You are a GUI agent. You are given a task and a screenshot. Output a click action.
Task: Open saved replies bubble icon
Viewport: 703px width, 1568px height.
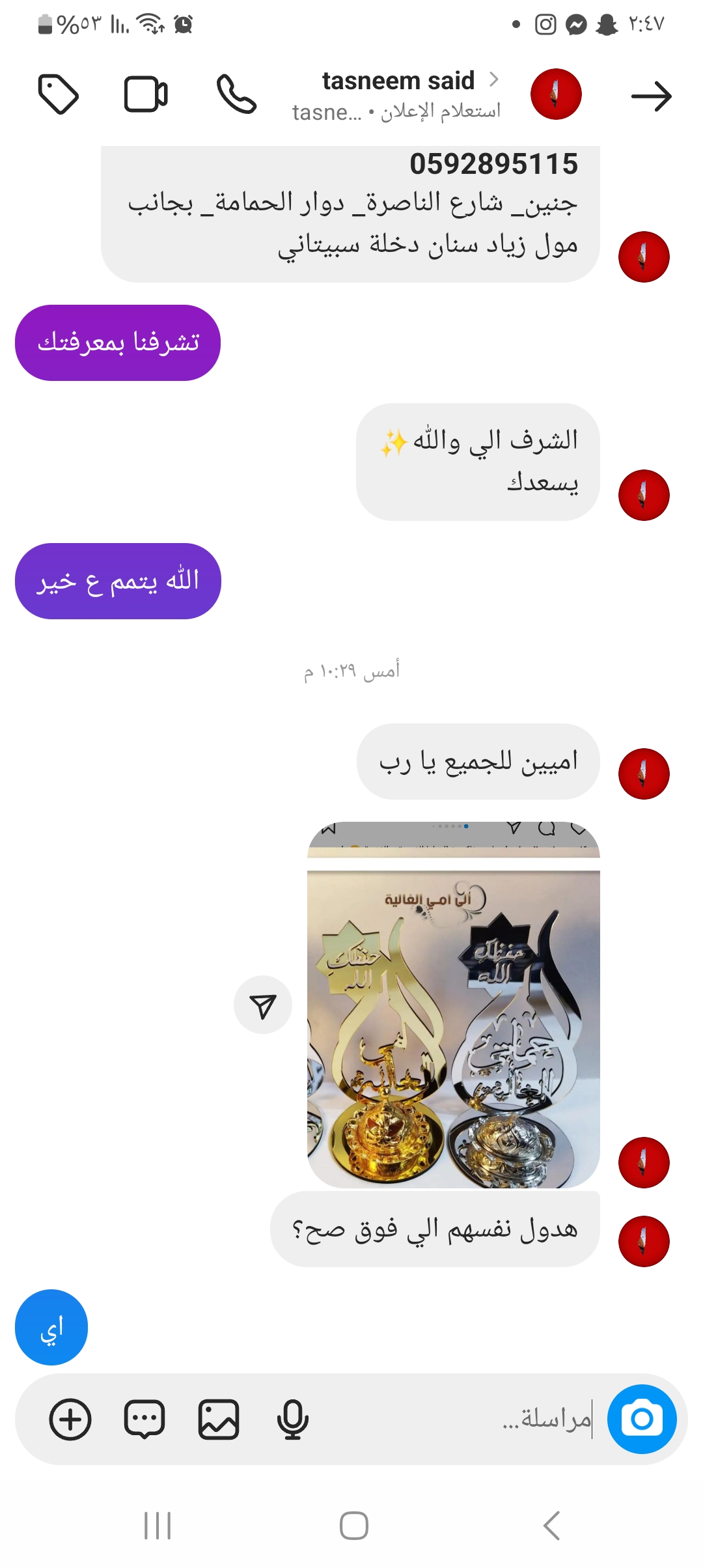(145, 1419)
